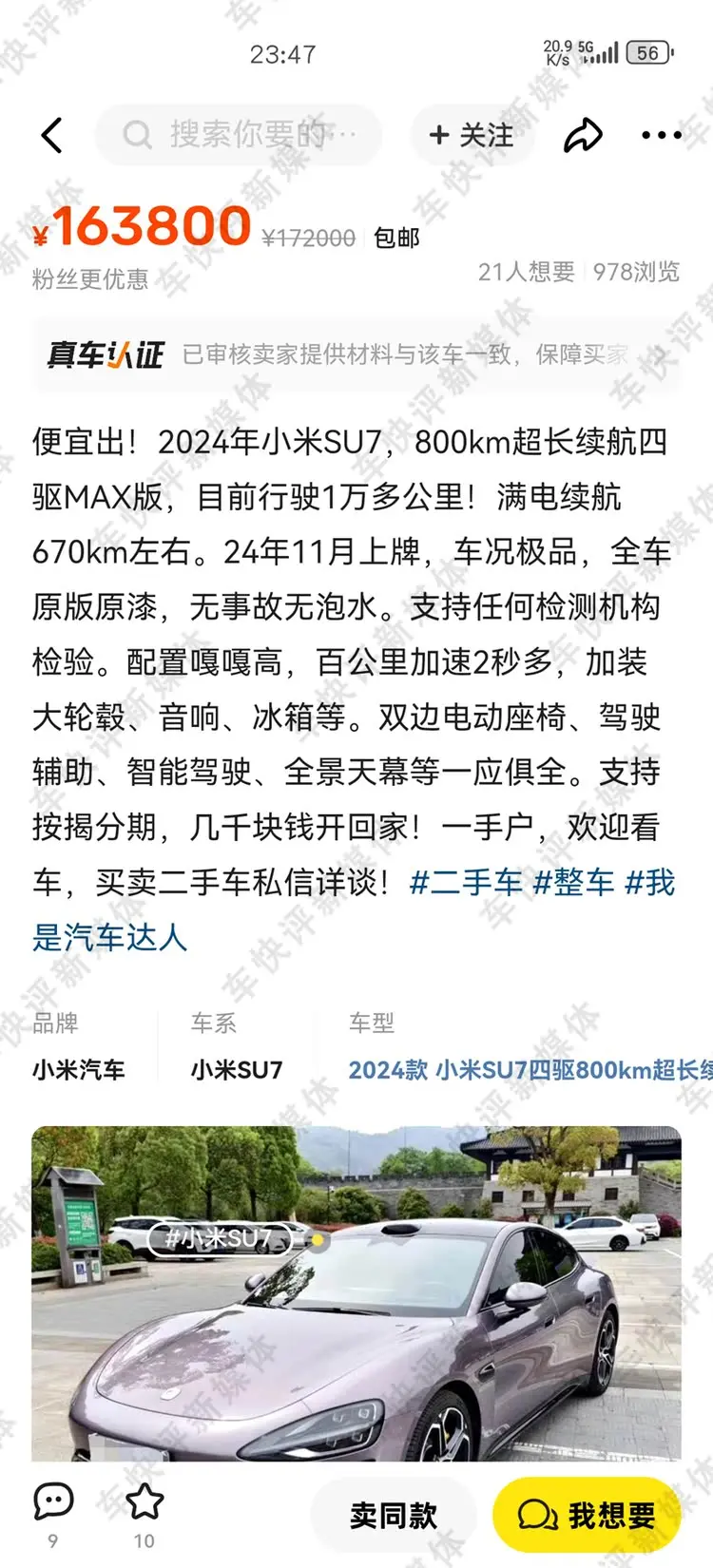This screenshot has height=1568, width=713.
Task: Open the 真车认证 verification banner
Action: [356, 354]
